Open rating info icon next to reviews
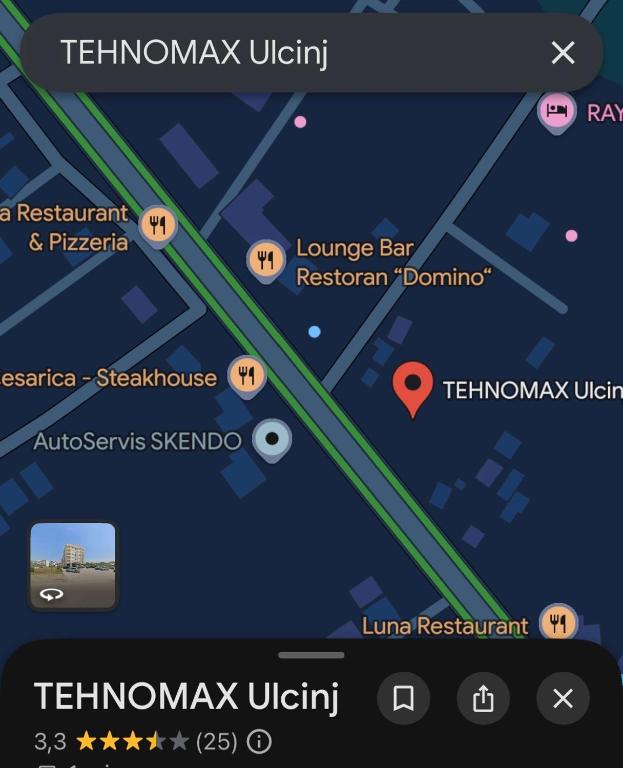The image size is (623, 768). [x=259, y=742]
